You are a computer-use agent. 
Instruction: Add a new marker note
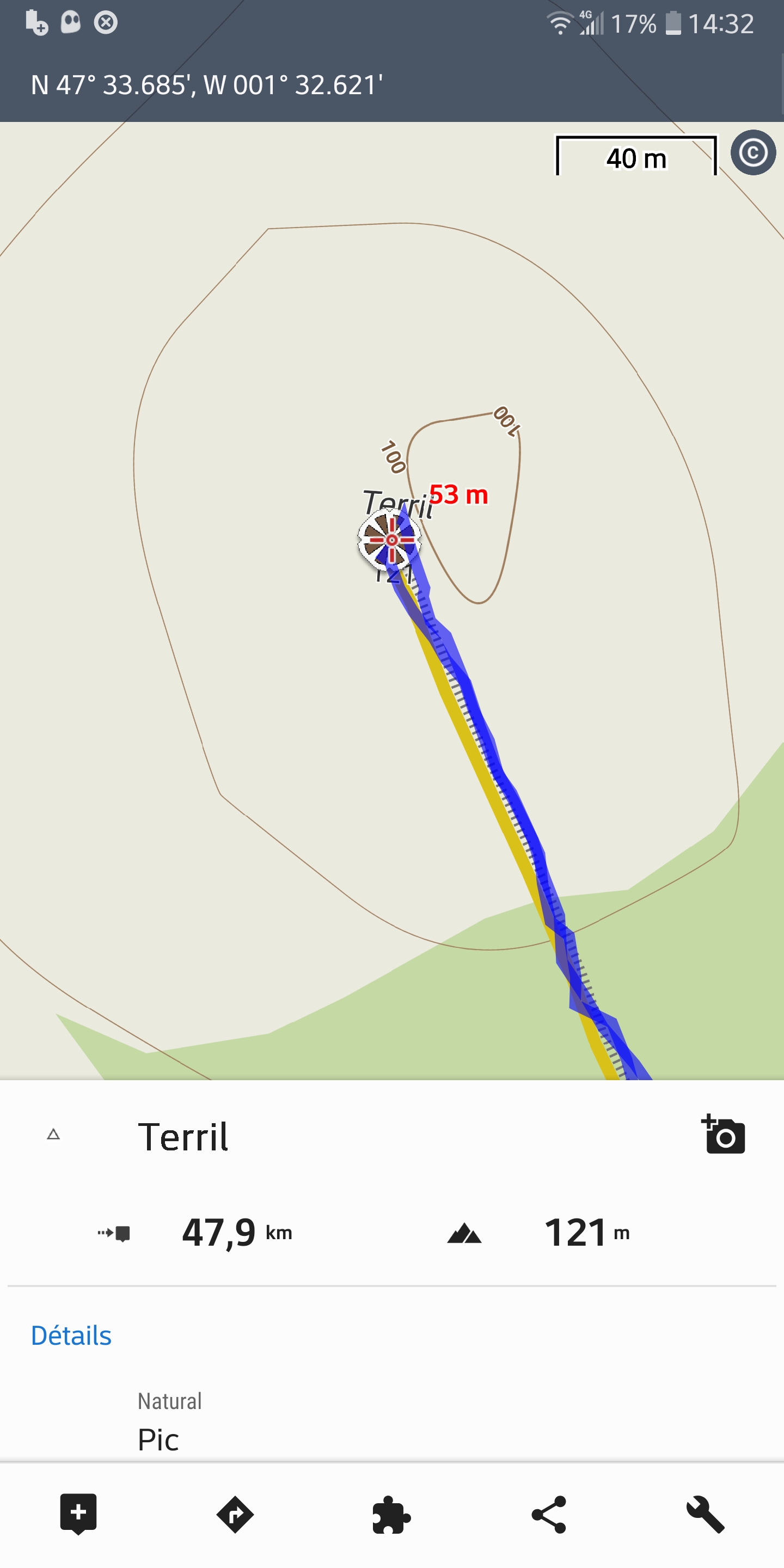coord(78,1514)
